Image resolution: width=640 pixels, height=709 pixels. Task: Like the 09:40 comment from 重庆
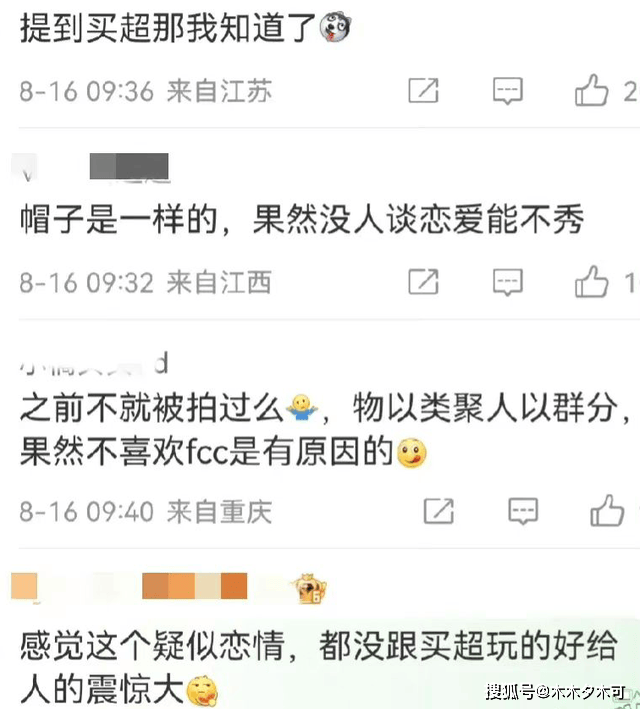click(x=606, y=512)
